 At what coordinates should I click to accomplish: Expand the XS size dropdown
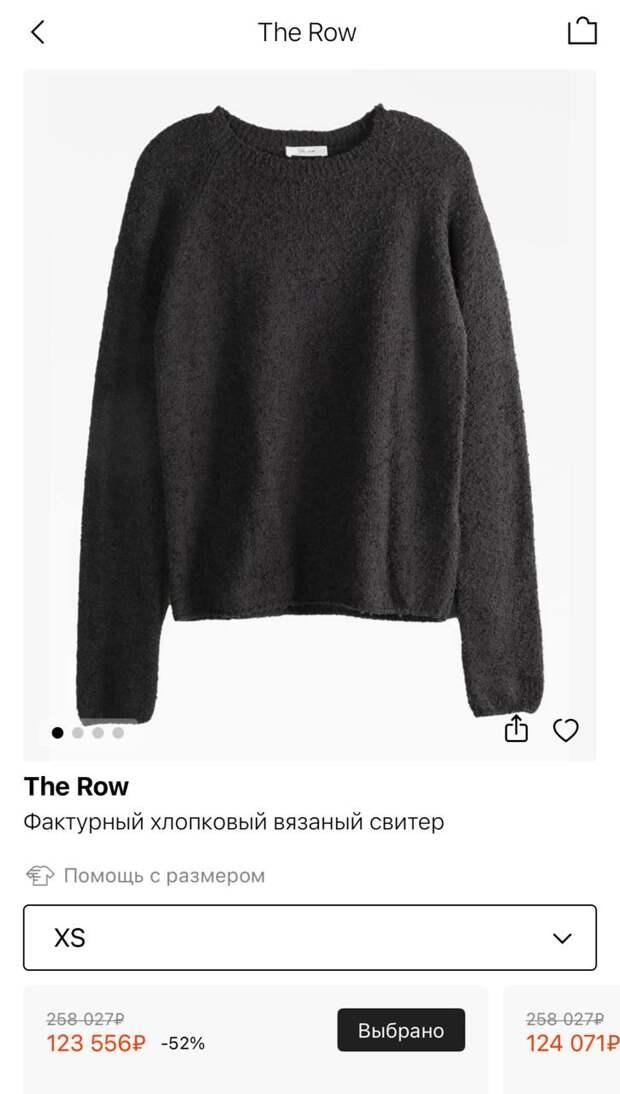tap(310, 938)
